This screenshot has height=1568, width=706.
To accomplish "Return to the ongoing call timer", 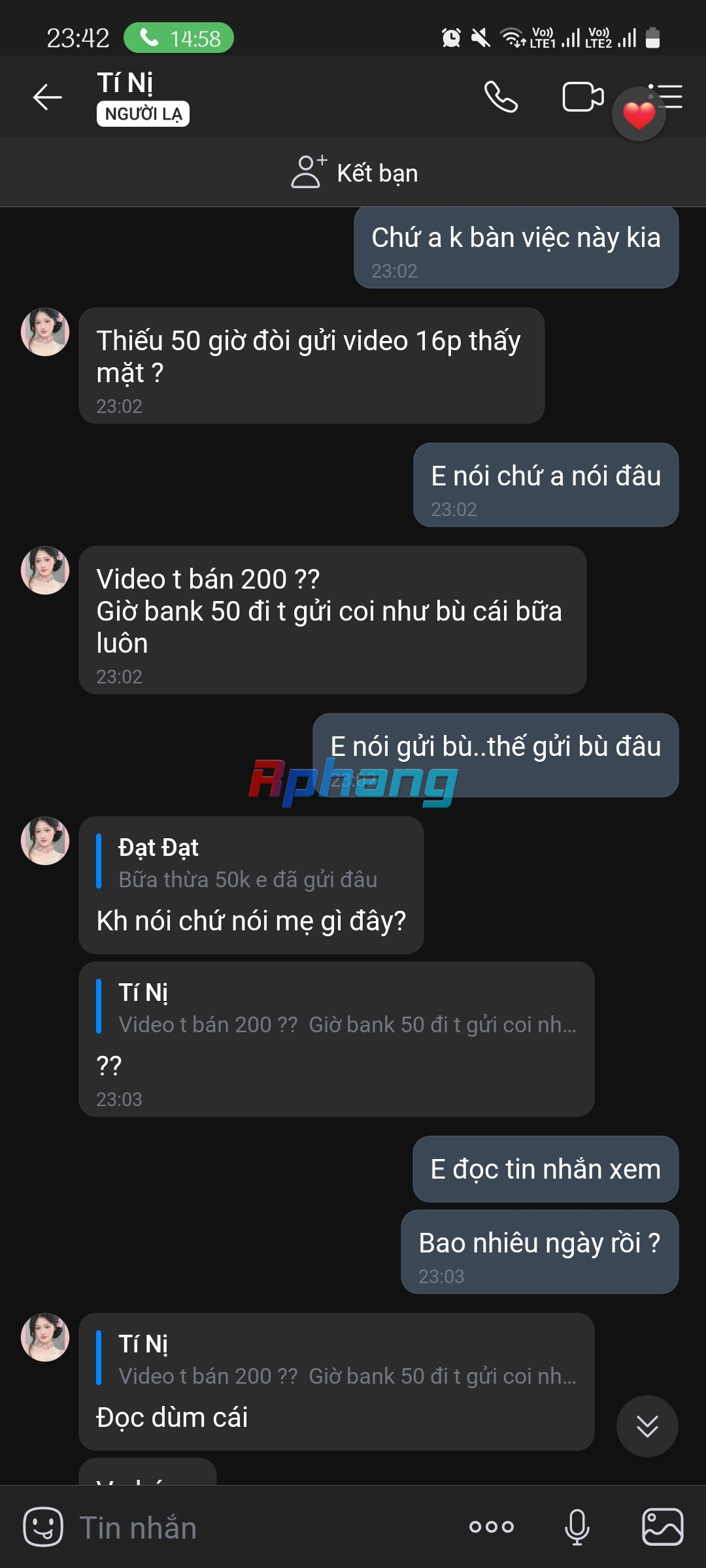I will (x=178, y=38).
